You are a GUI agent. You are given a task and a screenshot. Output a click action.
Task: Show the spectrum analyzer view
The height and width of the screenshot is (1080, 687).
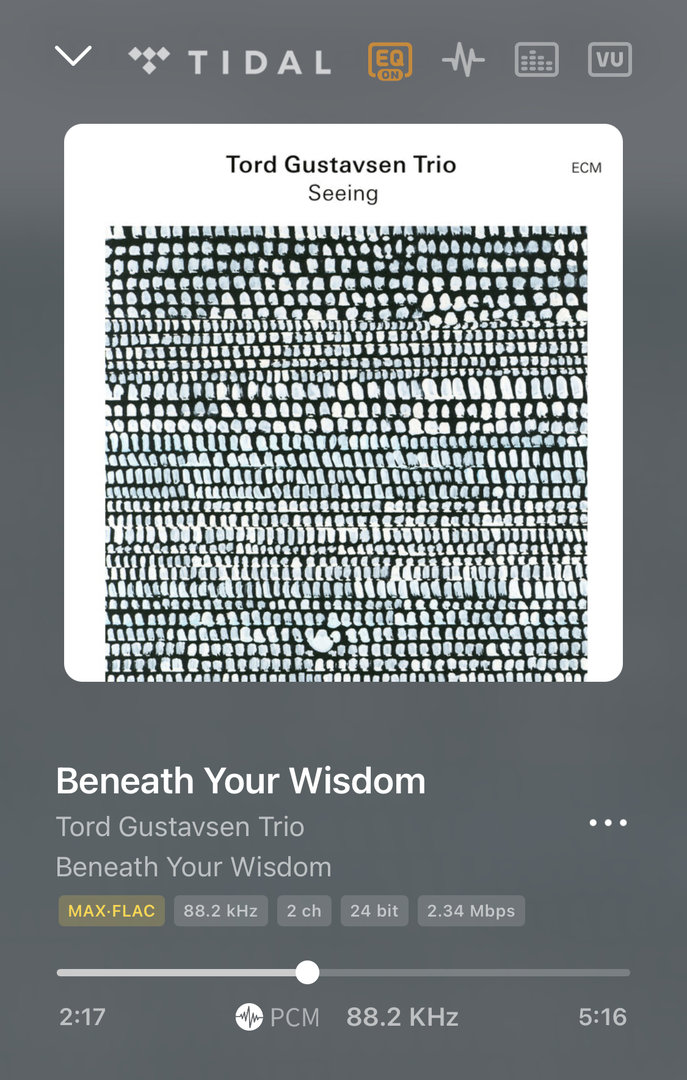point(537,61)
